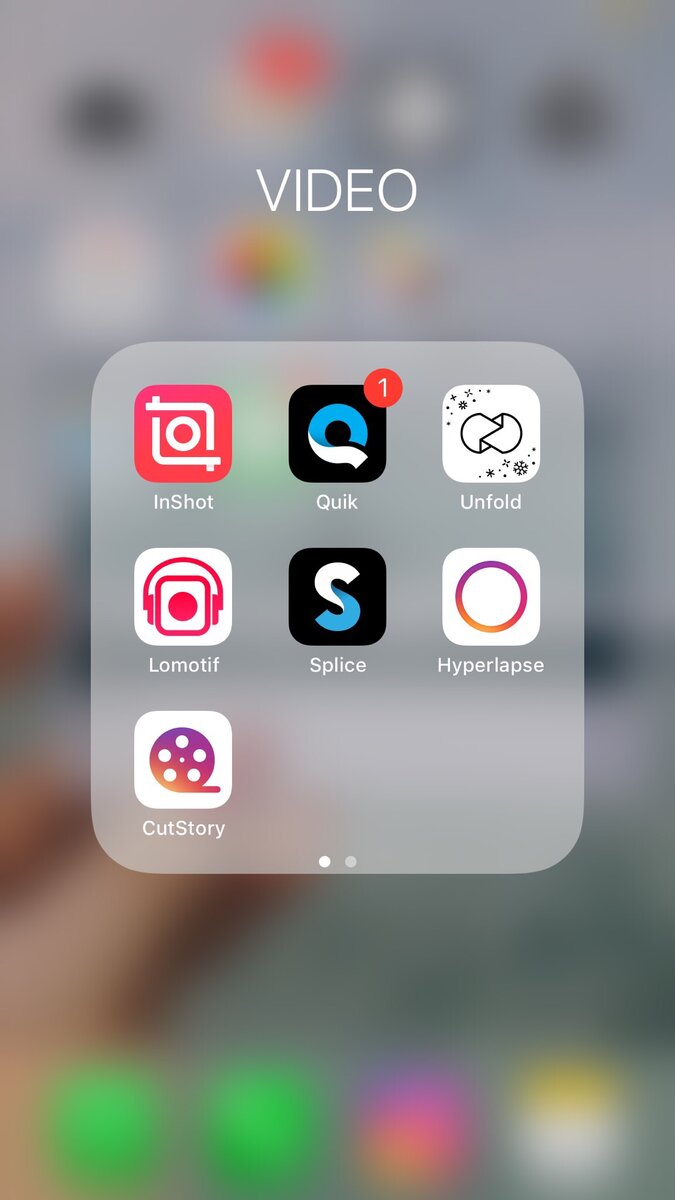Screen dimensions: 675x1200
Task: Open the CutStory app
Action: click(x=183, y=760)
